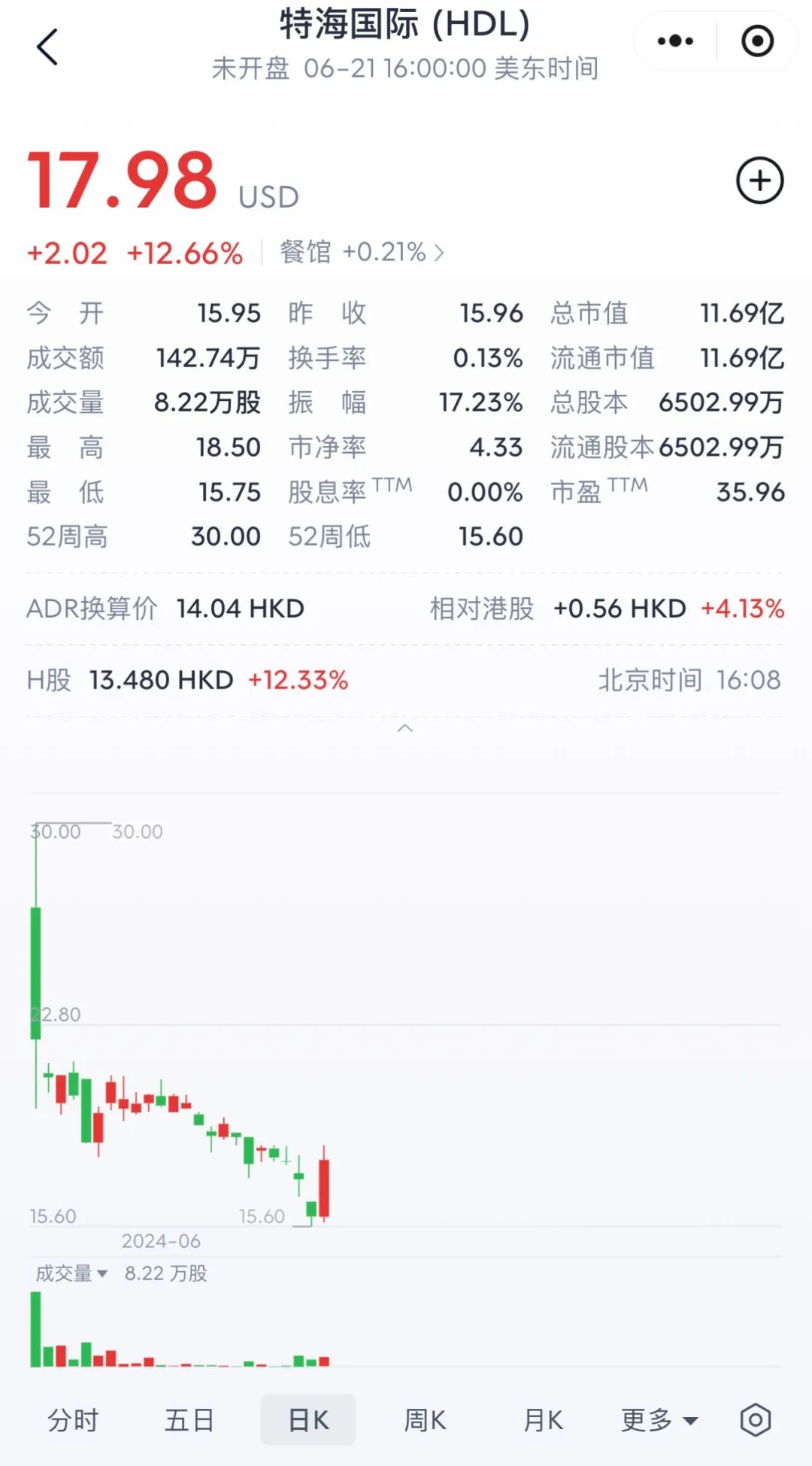Switch to the 分时 intraday tab
Screen dimensions: 812x1466
click(x=73, y=1420)
